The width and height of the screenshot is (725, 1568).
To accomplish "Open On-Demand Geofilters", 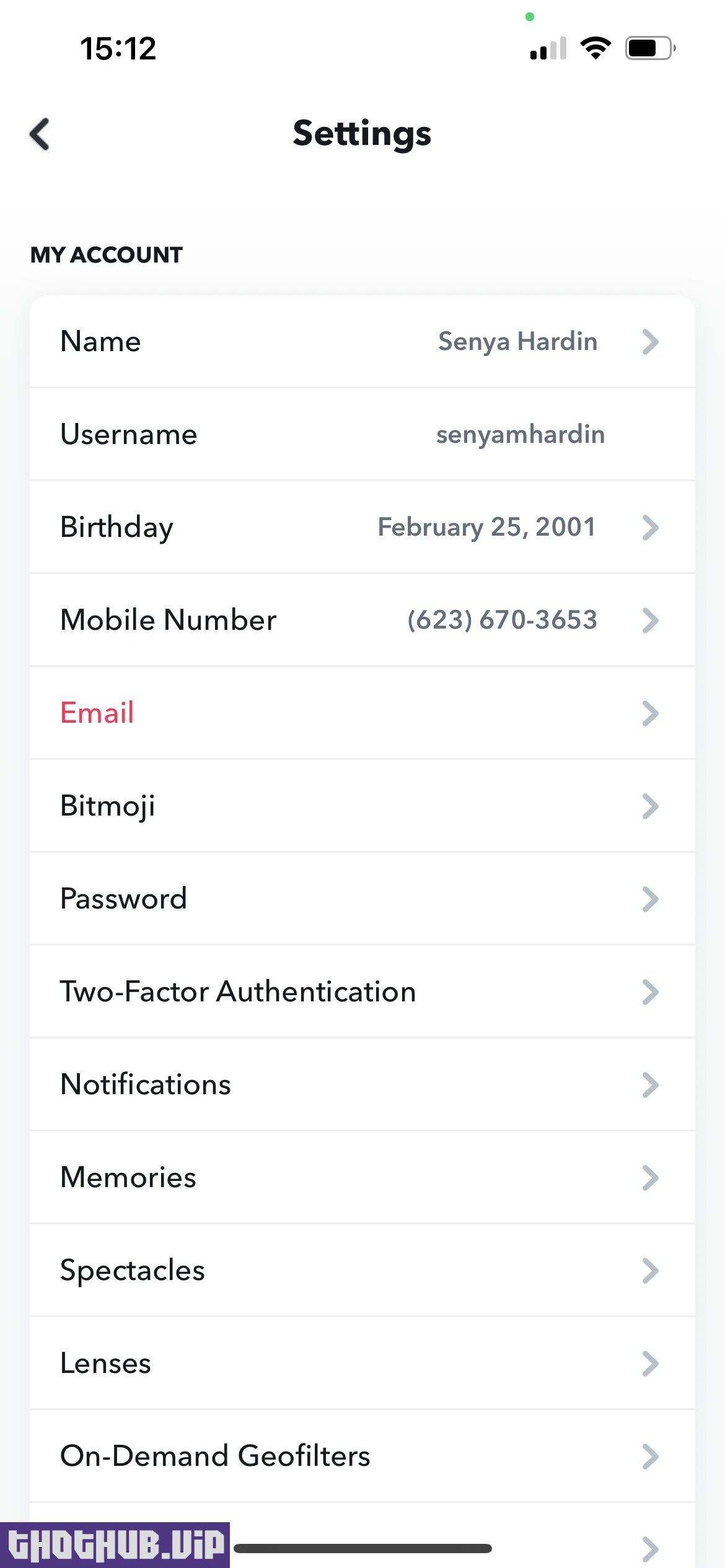I will [x=362, y=1456].
